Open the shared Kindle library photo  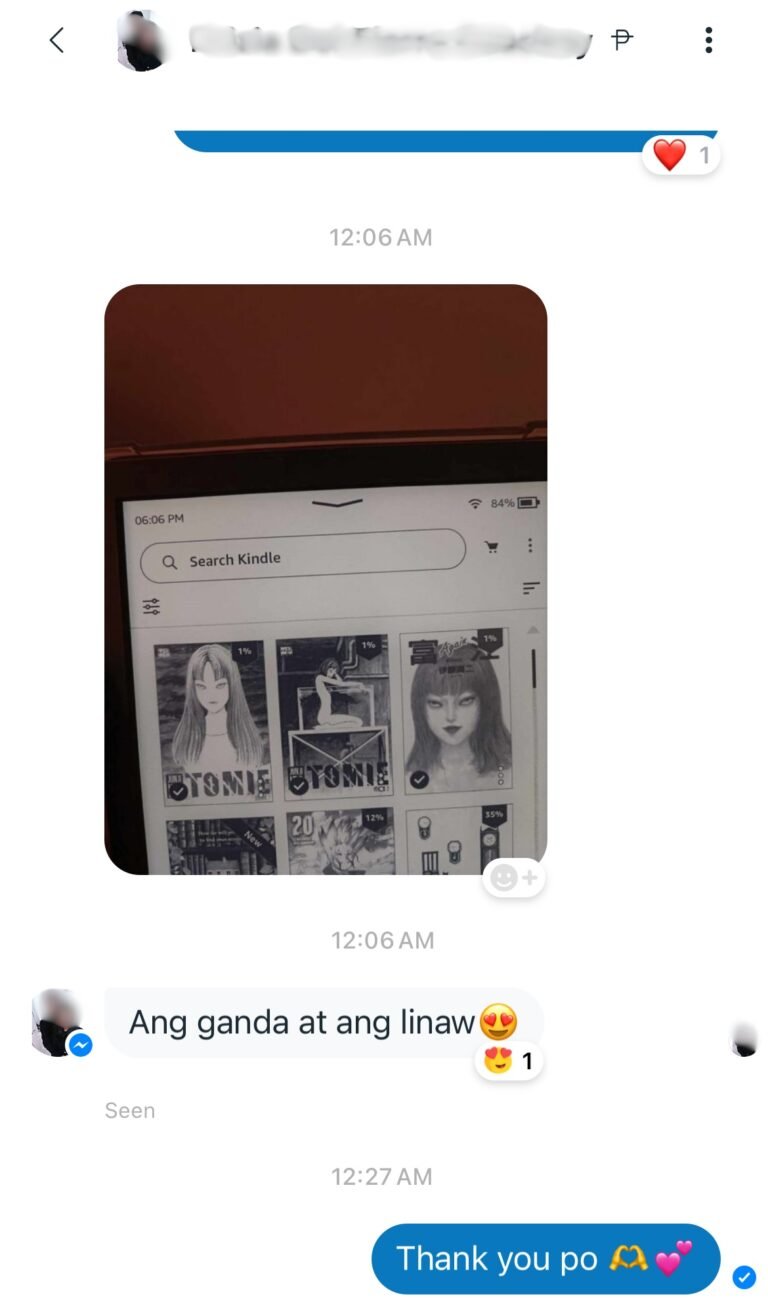[x=326, y=579]
